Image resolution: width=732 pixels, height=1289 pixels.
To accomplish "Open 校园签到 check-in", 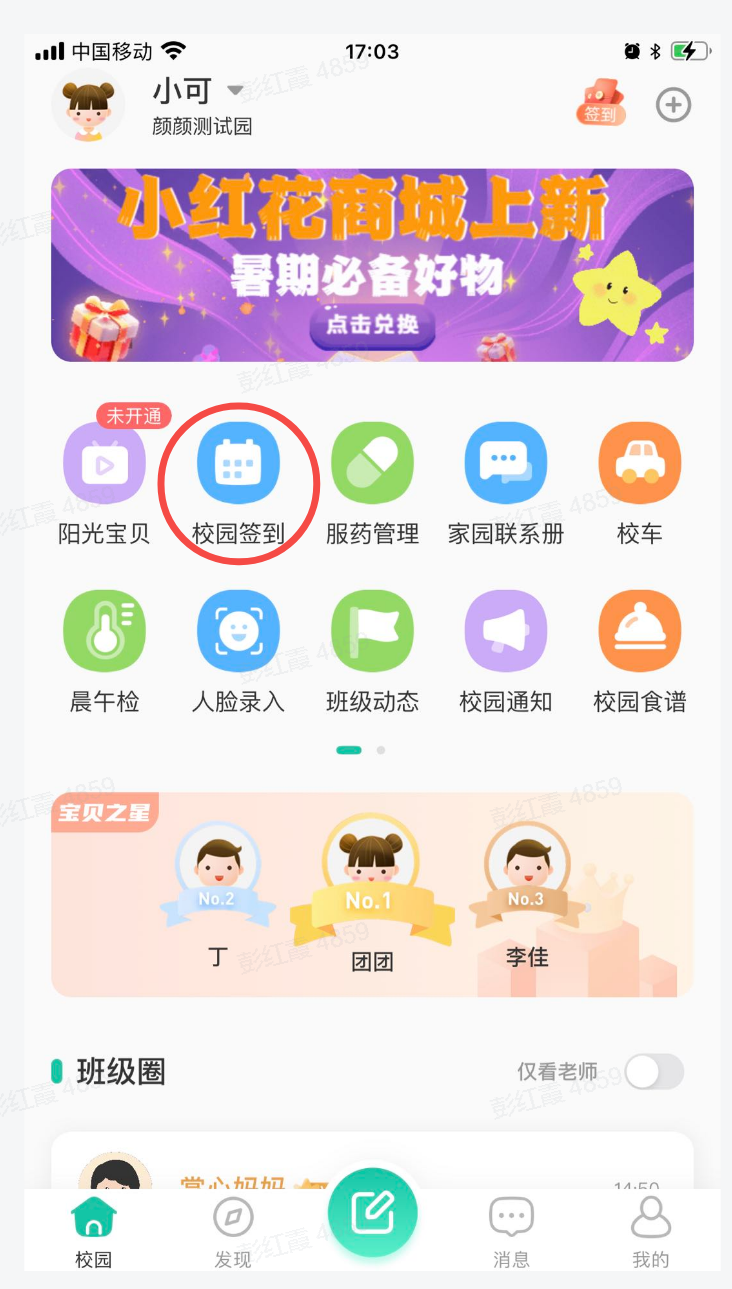I will [x=238, y=465].
